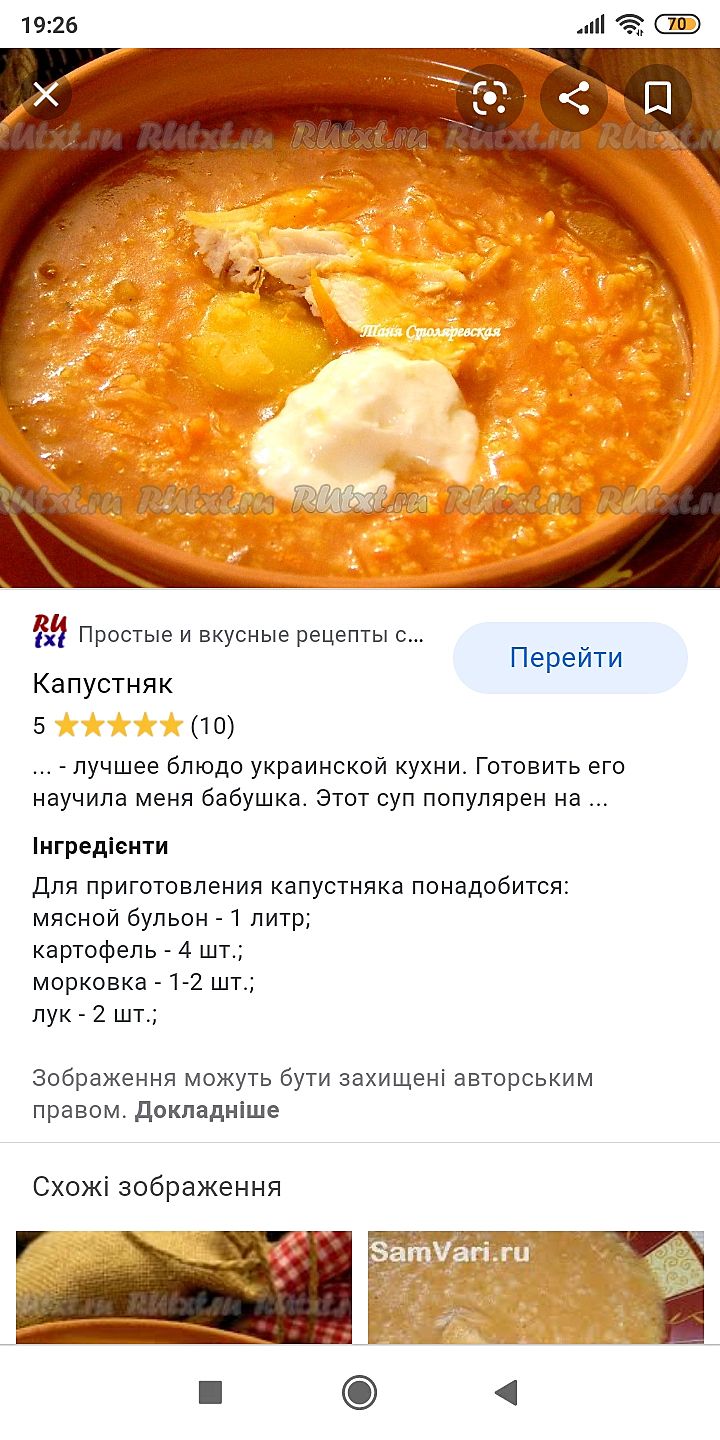
Task: Save image to collection with bookmark
Action: point(657,98)
